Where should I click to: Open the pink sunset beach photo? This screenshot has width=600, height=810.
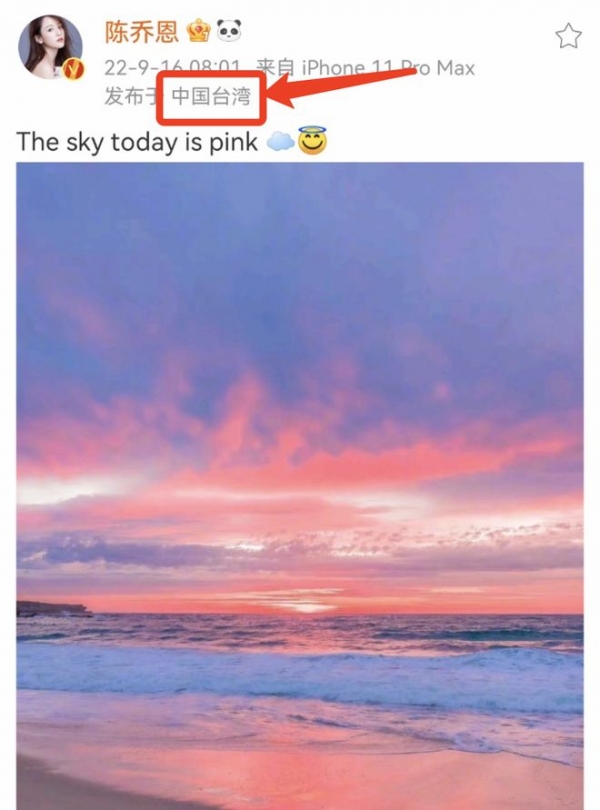(300, 480)
